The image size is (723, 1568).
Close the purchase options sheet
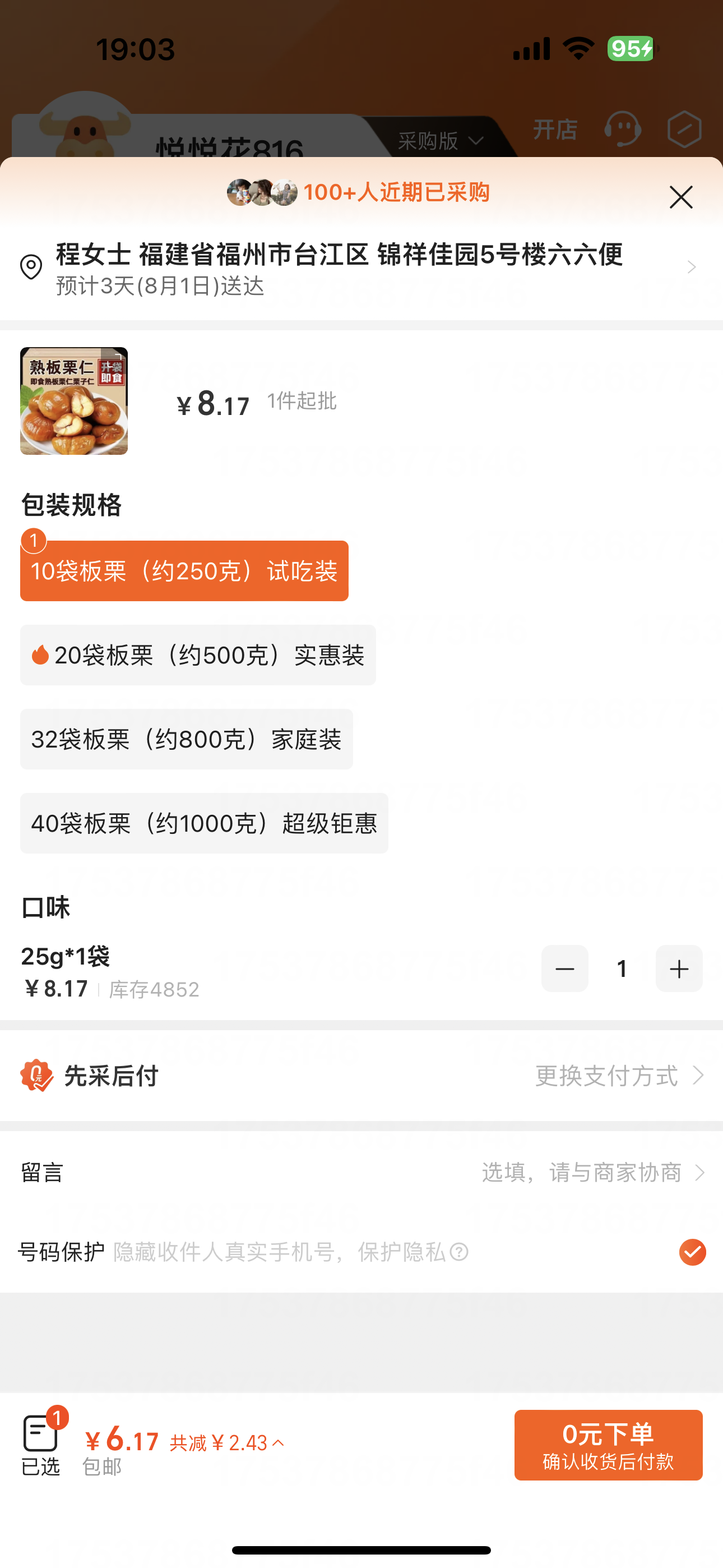click(680, 197)
